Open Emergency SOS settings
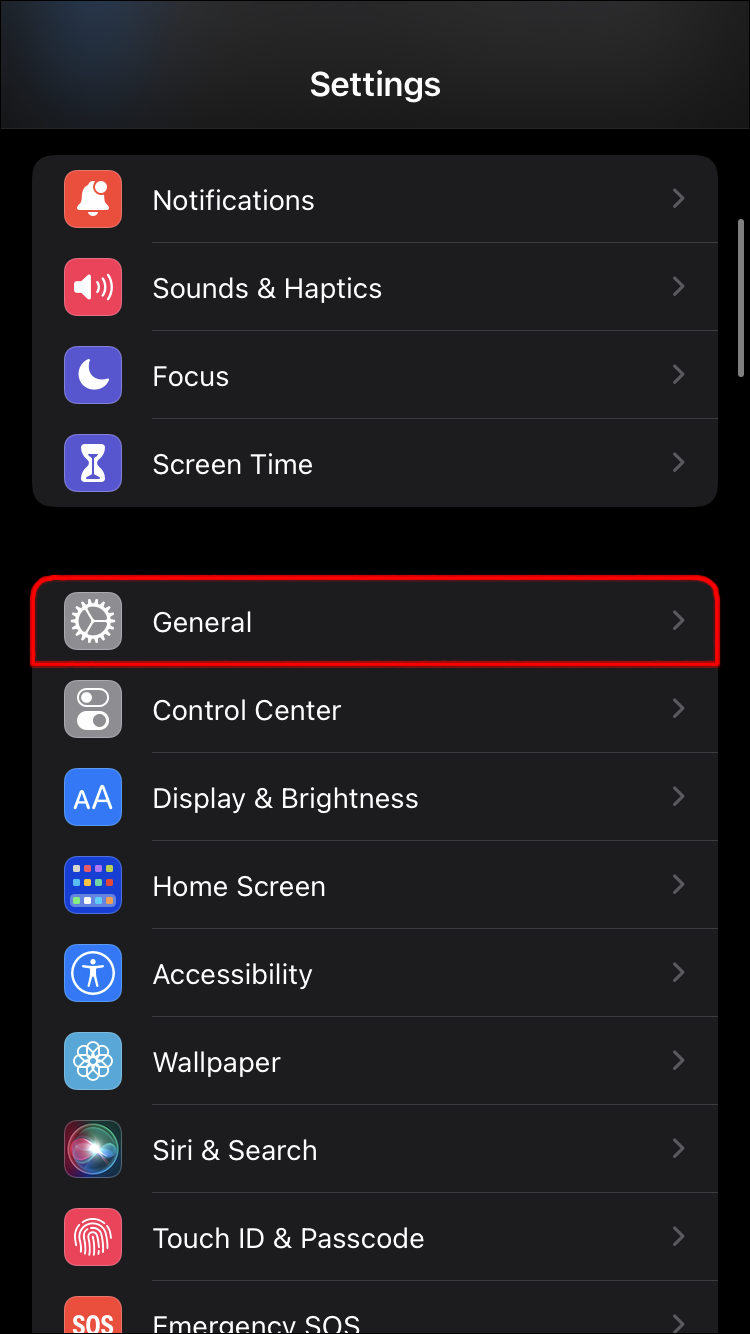This screenshot has width=750, height=1334. pyautogui.click(x=375, y=1308)
